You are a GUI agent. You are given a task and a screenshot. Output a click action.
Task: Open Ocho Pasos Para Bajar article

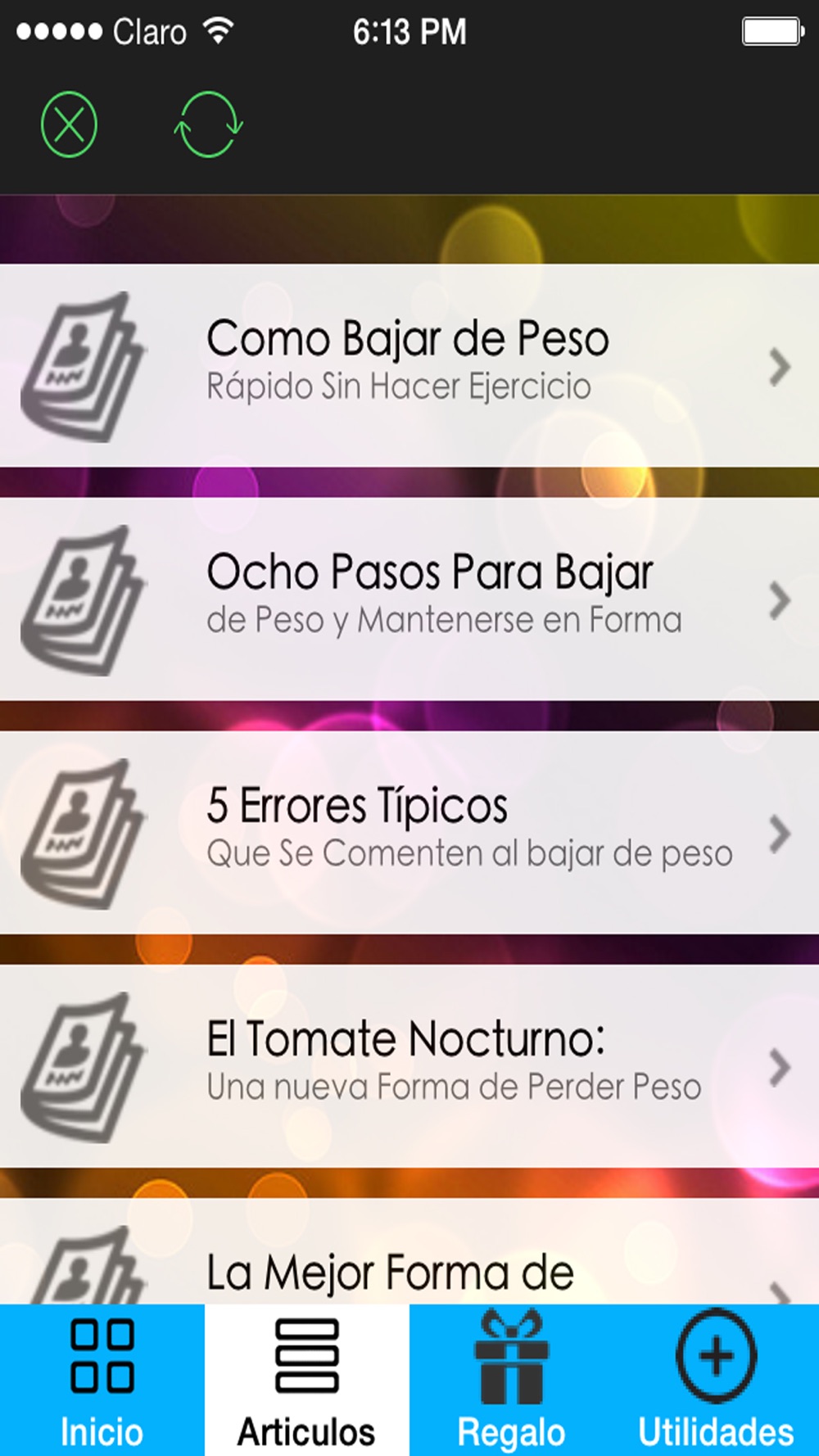click(409, 599)
